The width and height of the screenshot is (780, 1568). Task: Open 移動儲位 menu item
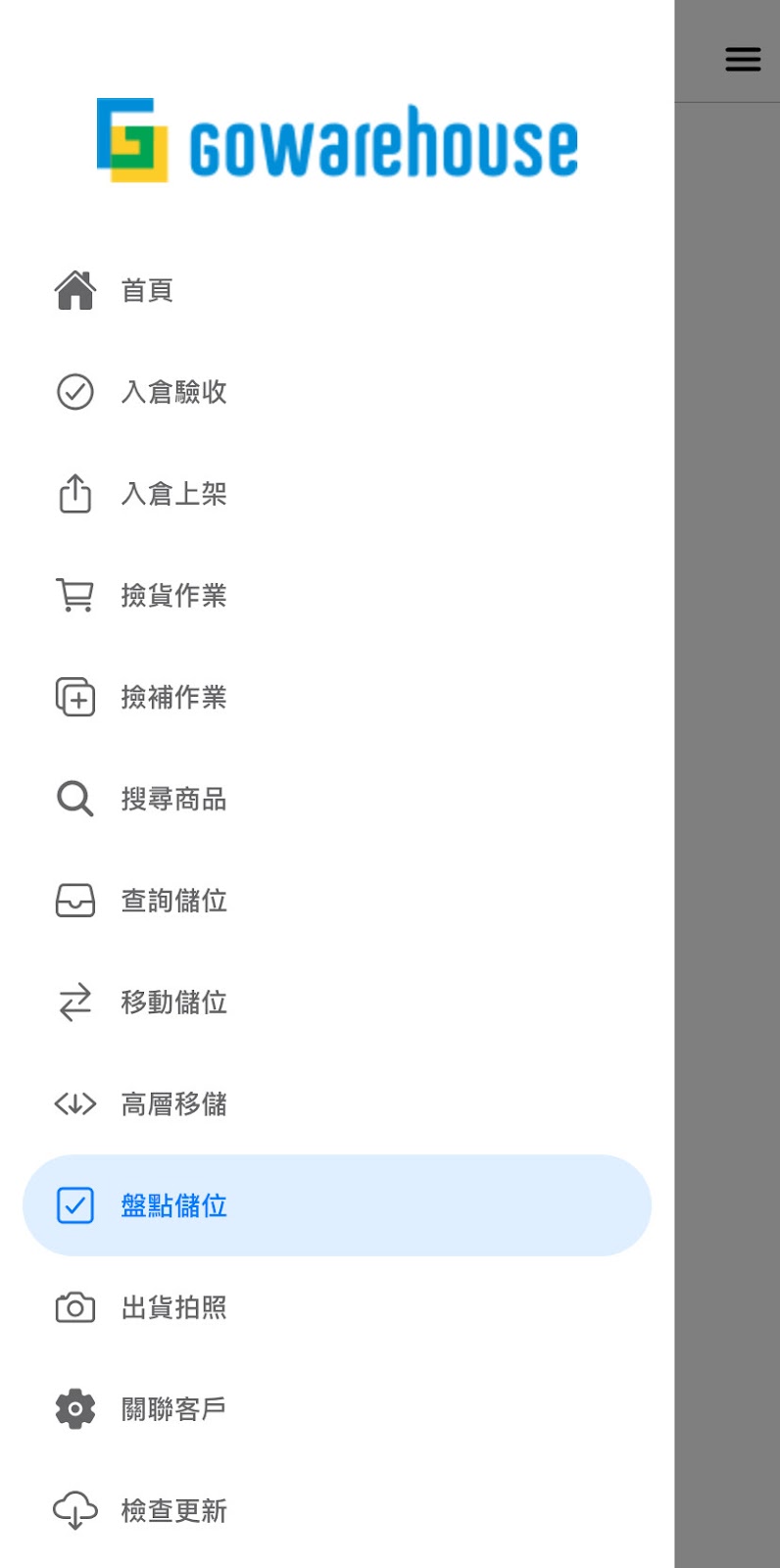[173, 1003]
